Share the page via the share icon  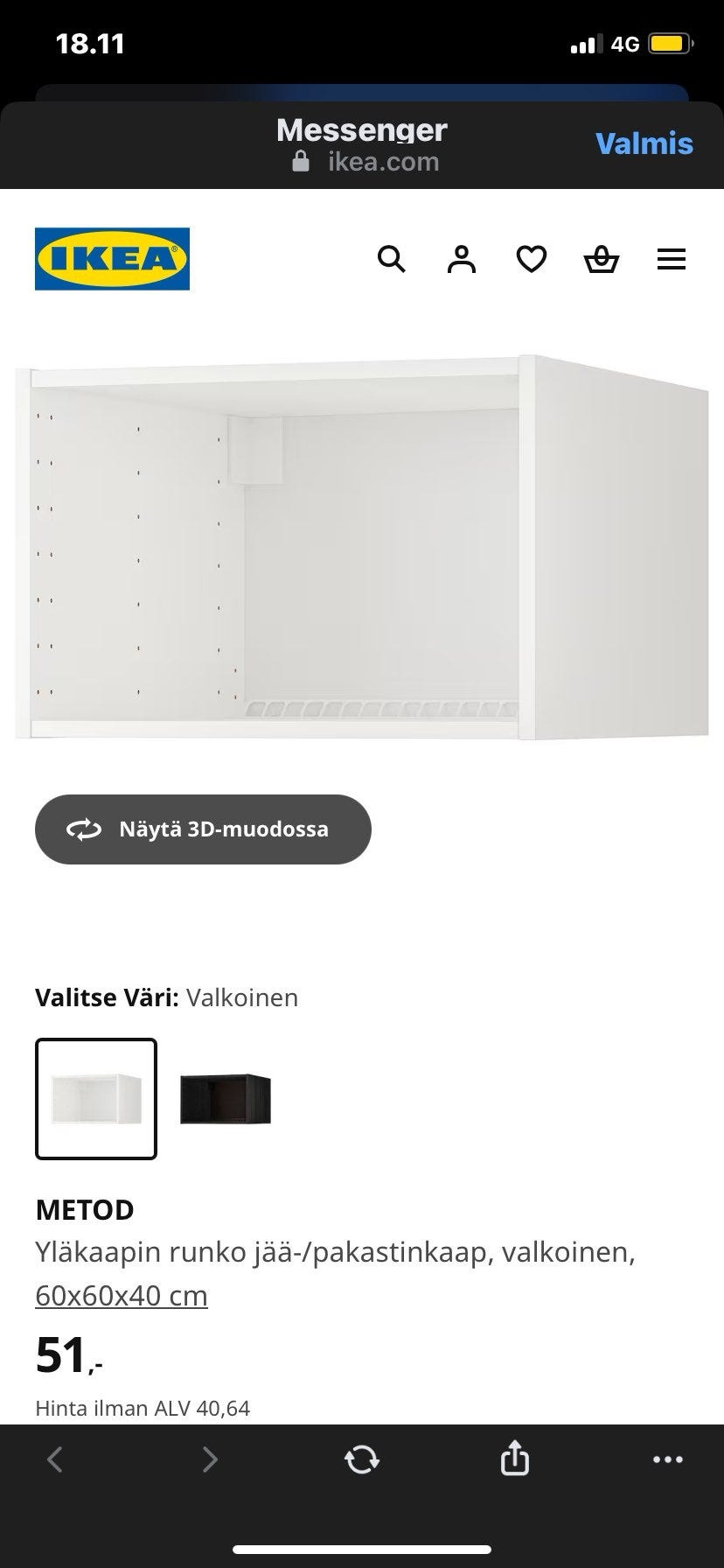[515, 1459]
